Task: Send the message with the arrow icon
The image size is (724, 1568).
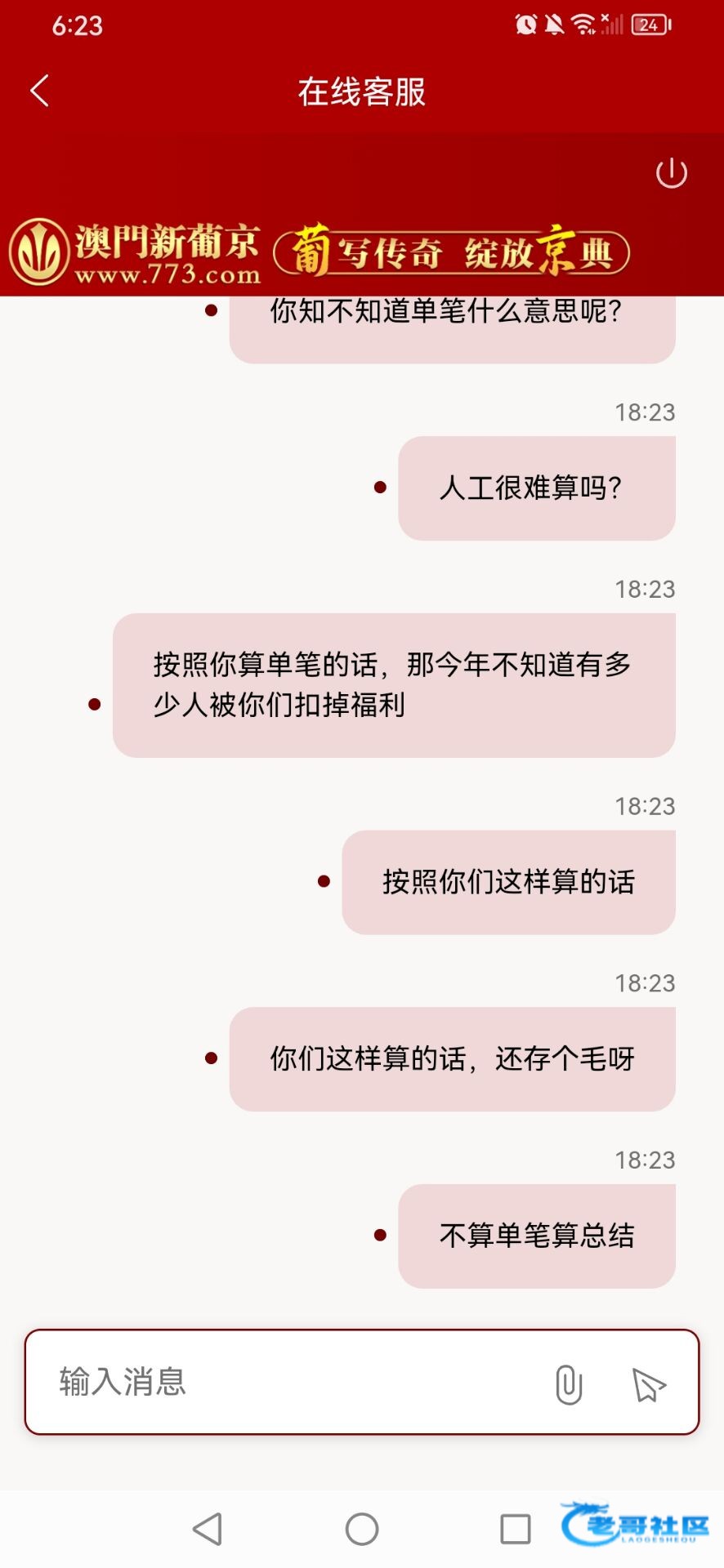Action: click(649, 1384)
